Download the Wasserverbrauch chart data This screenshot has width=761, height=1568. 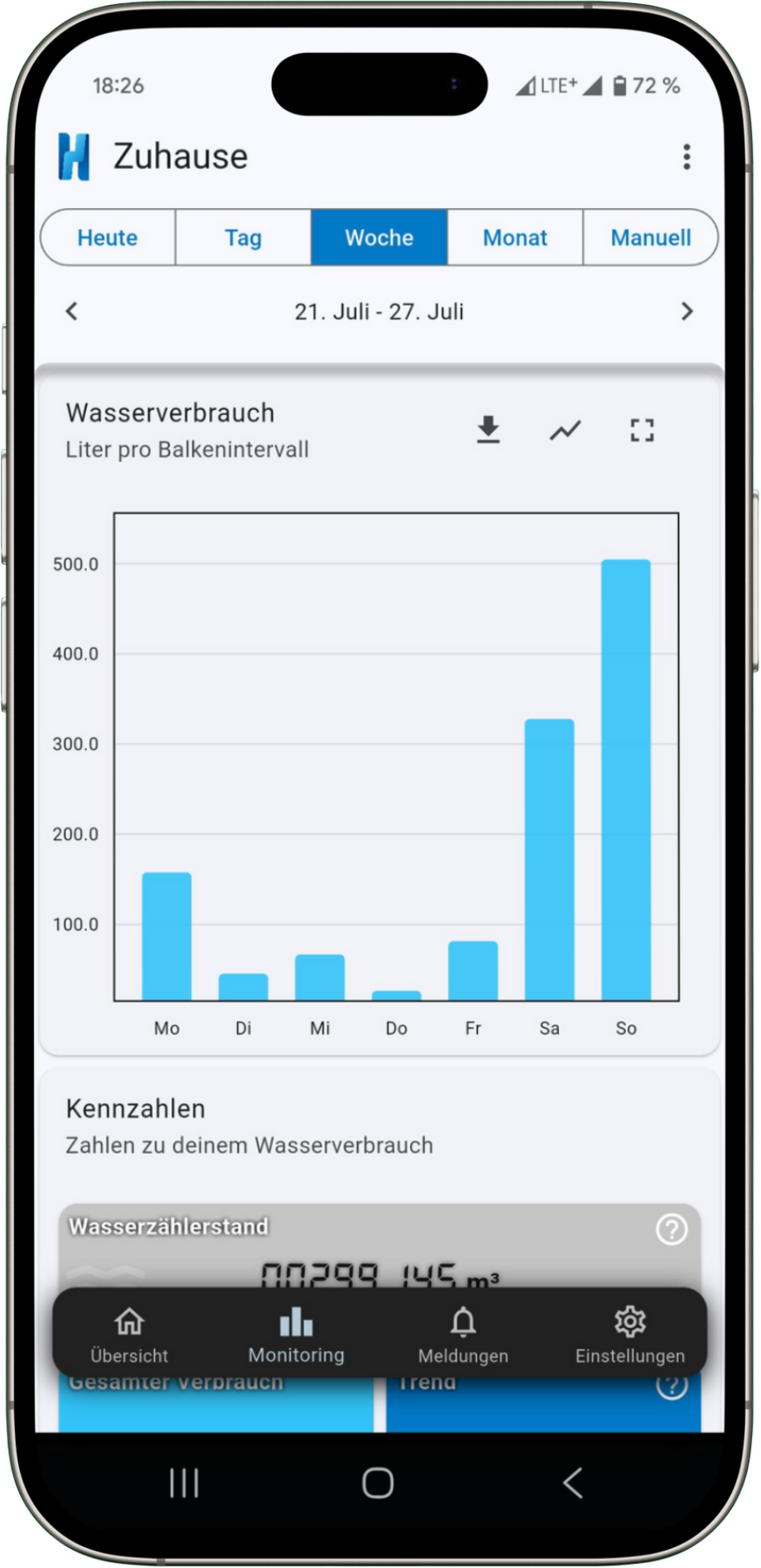coord(489,430)
